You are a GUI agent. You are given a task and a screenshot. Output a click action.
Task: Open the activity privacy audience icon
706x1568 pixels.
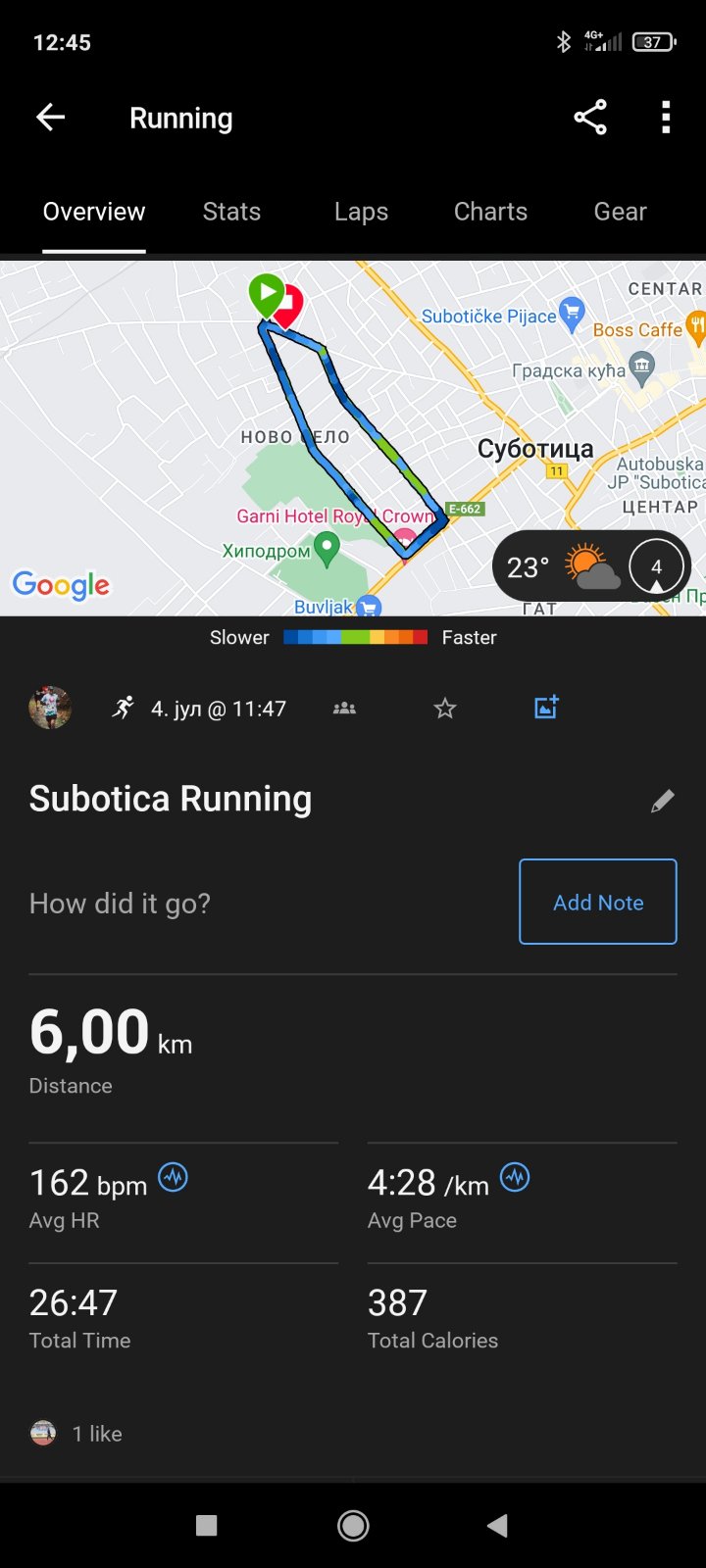click(344, 708)
